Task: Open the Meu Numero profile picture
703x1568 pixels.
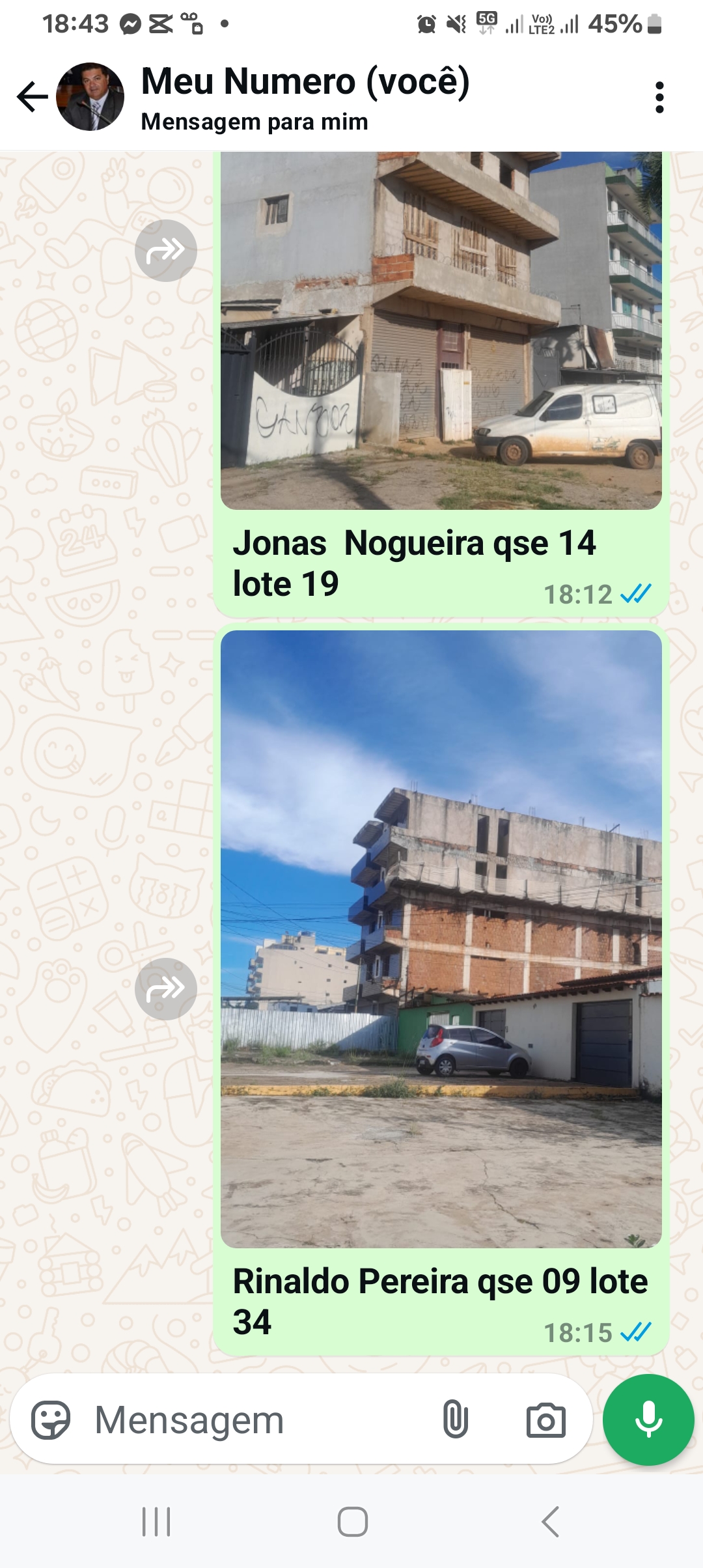Action: [90, 97]
